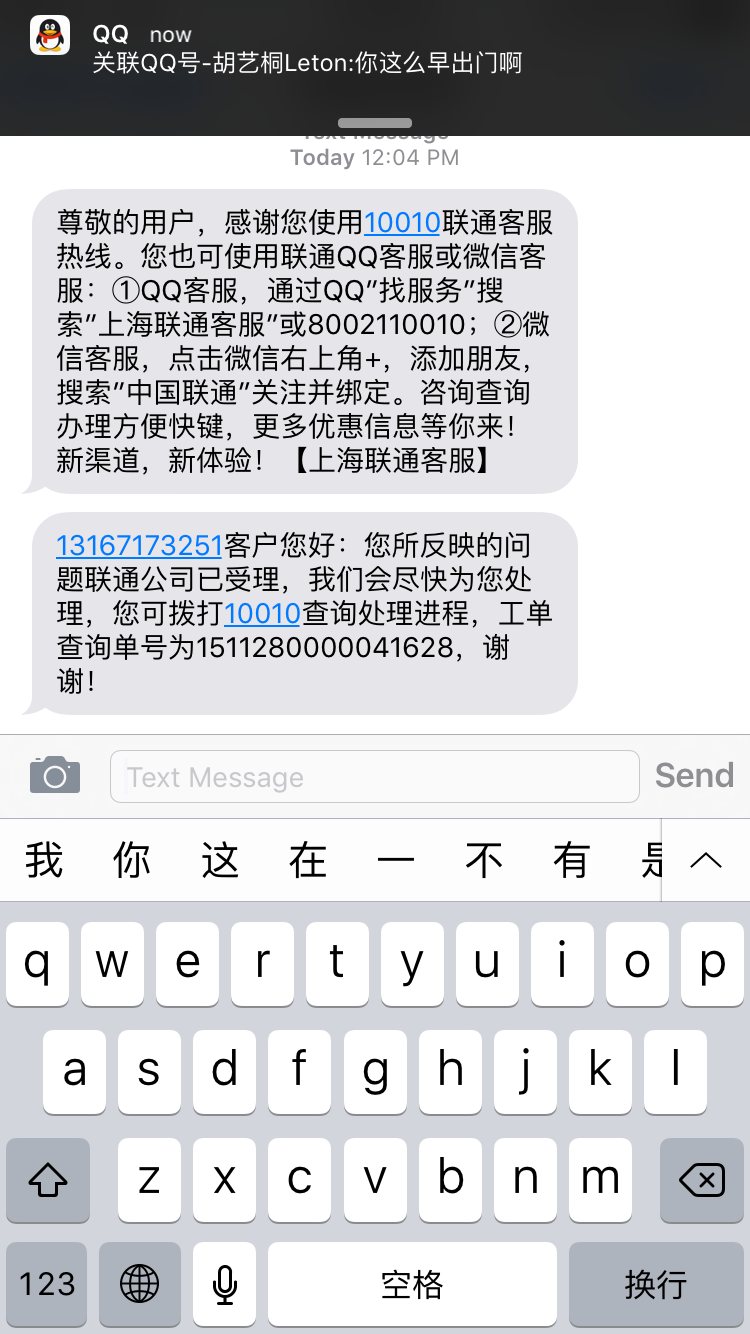Tap the 空格 space key

coord(411,1284)
